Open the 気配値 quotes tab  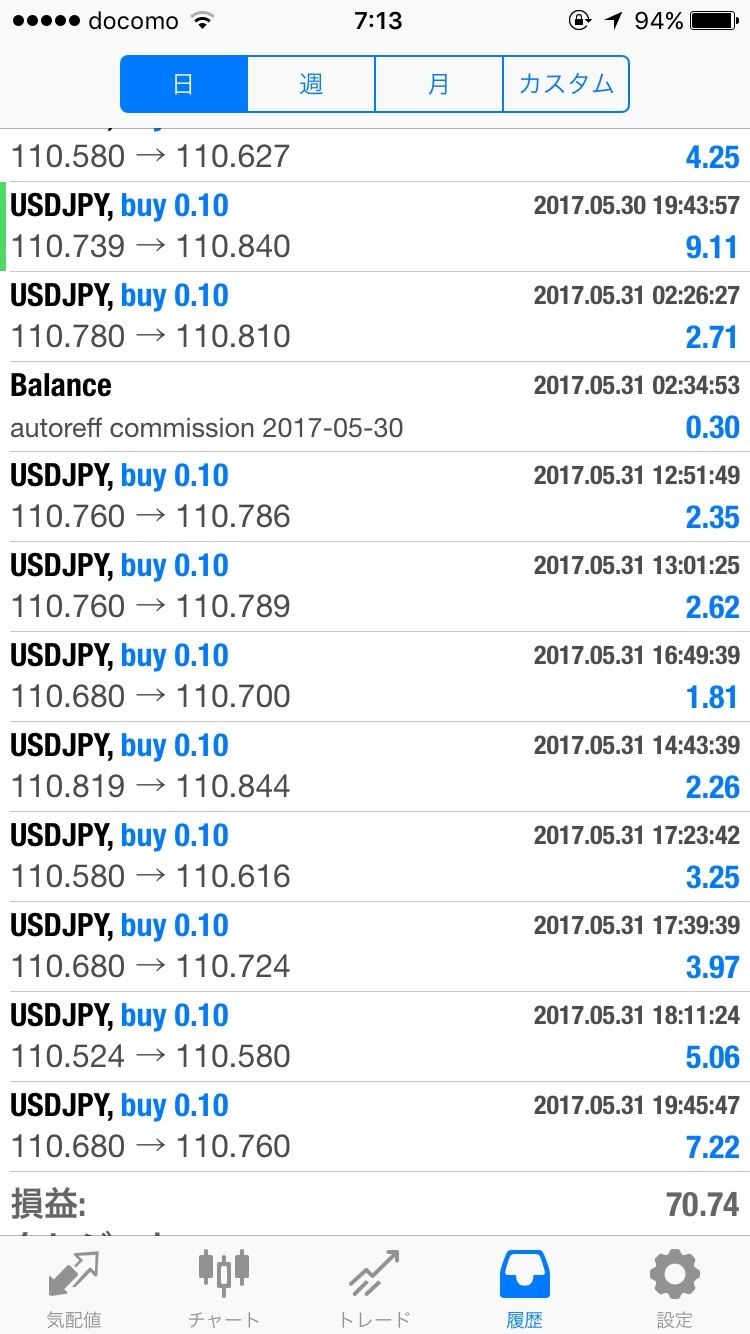[x=75, y=1288]
